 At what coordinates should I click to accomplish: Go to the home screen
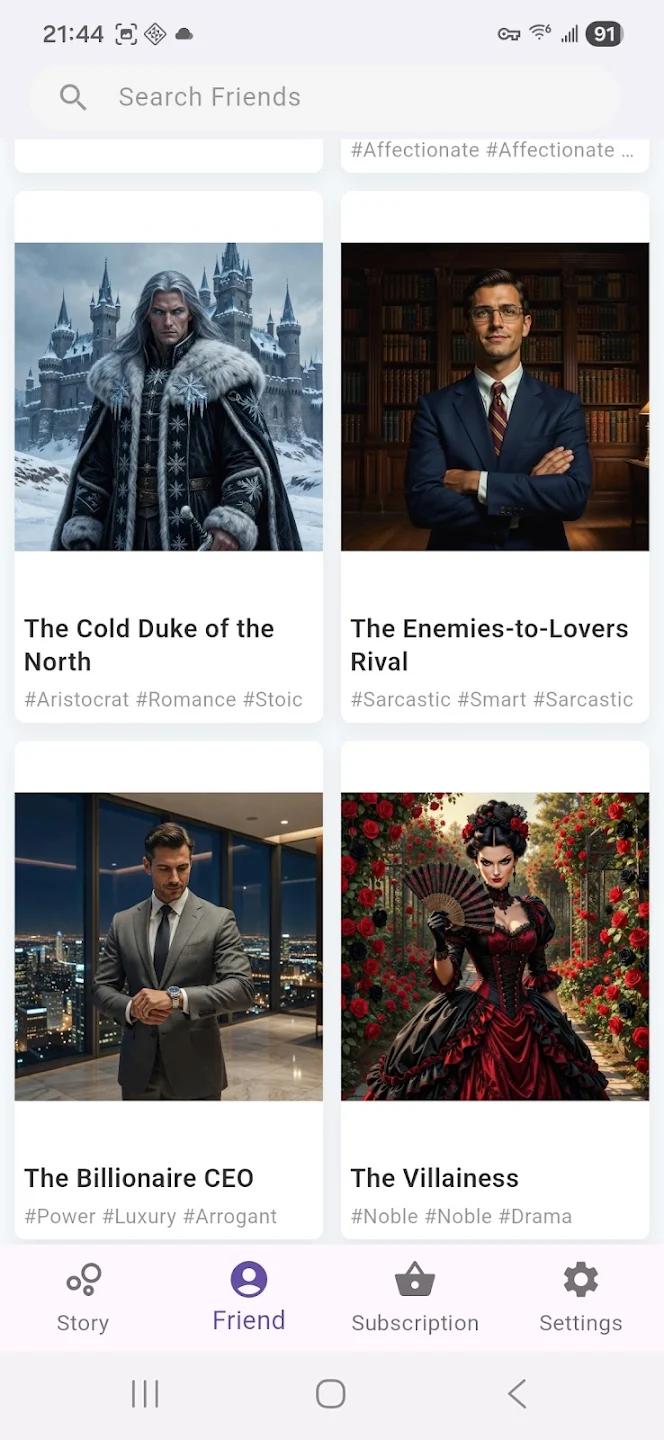click(x=331, y=1393)
